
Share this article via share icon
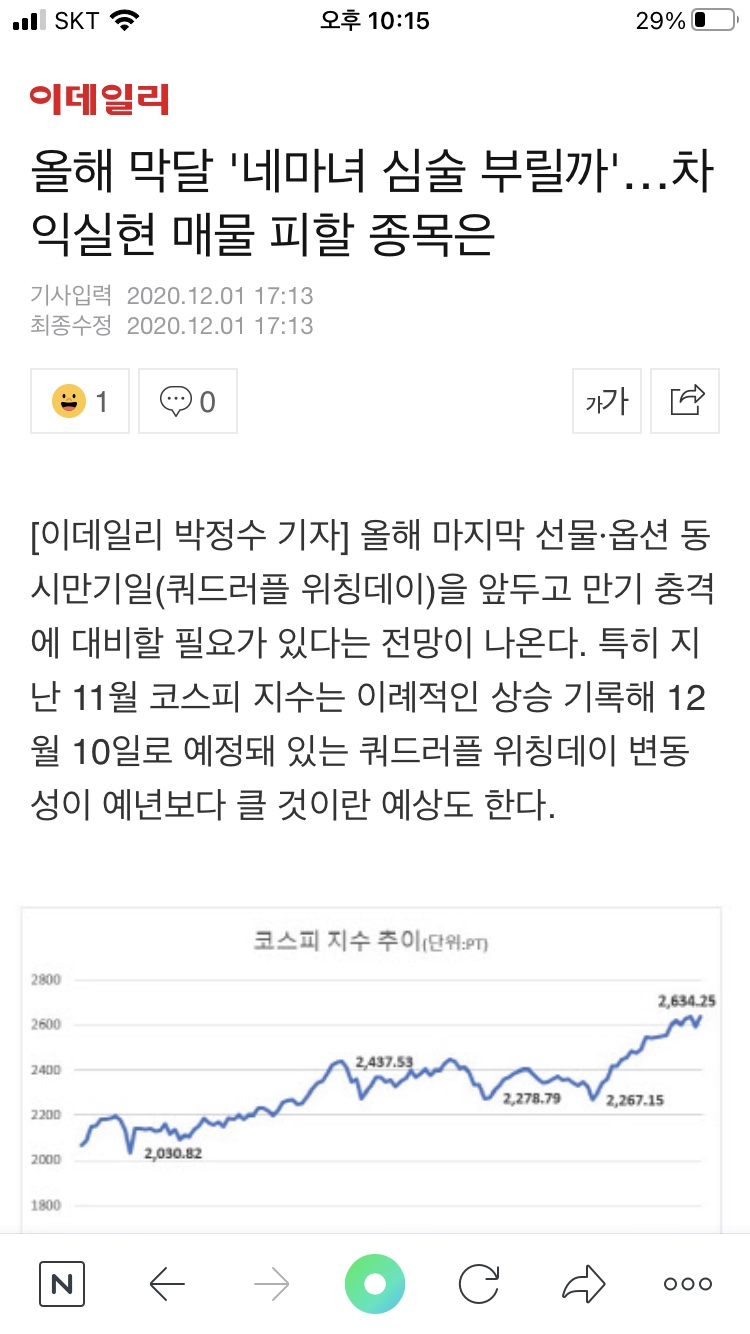pos(685,402)
